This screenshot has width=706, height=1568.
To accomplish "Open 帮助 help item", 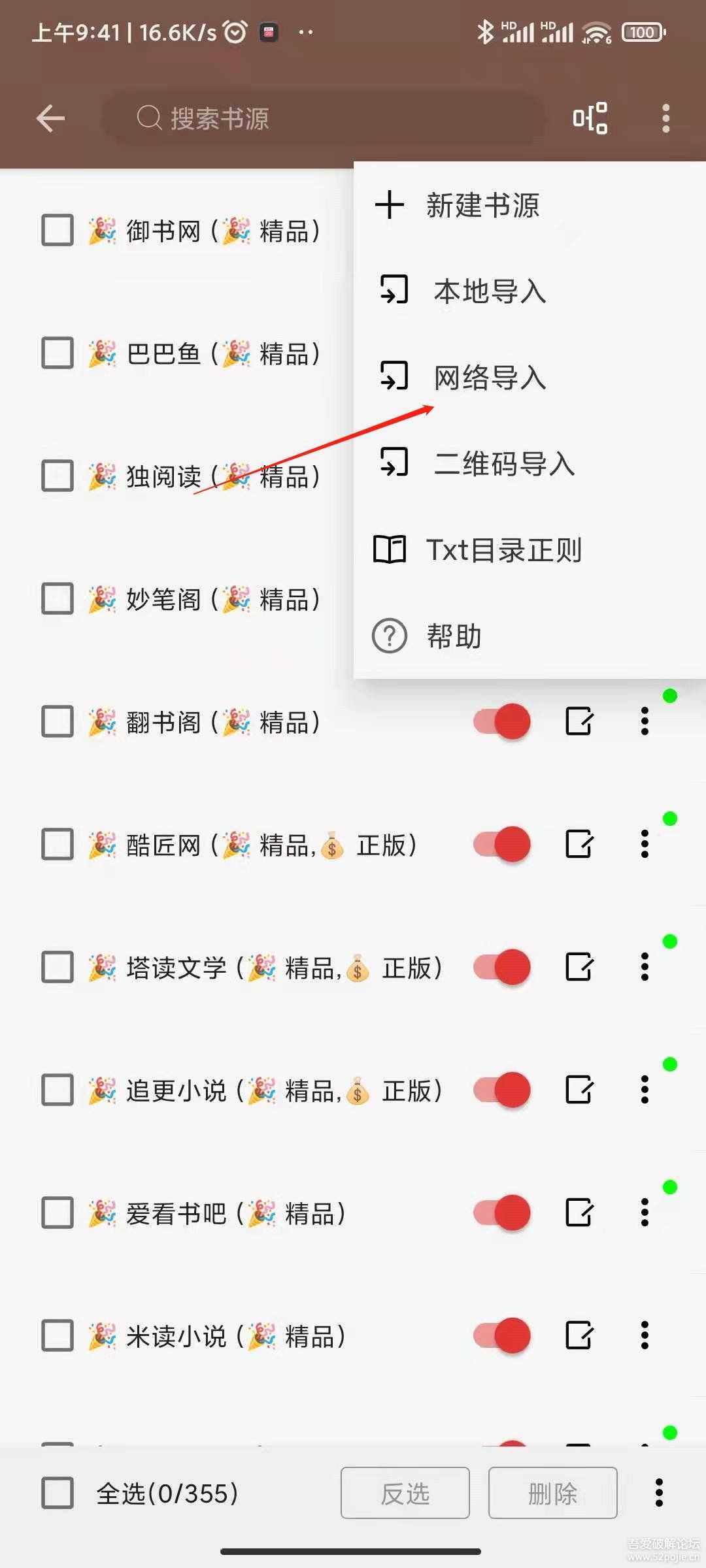I will point(454,636).
